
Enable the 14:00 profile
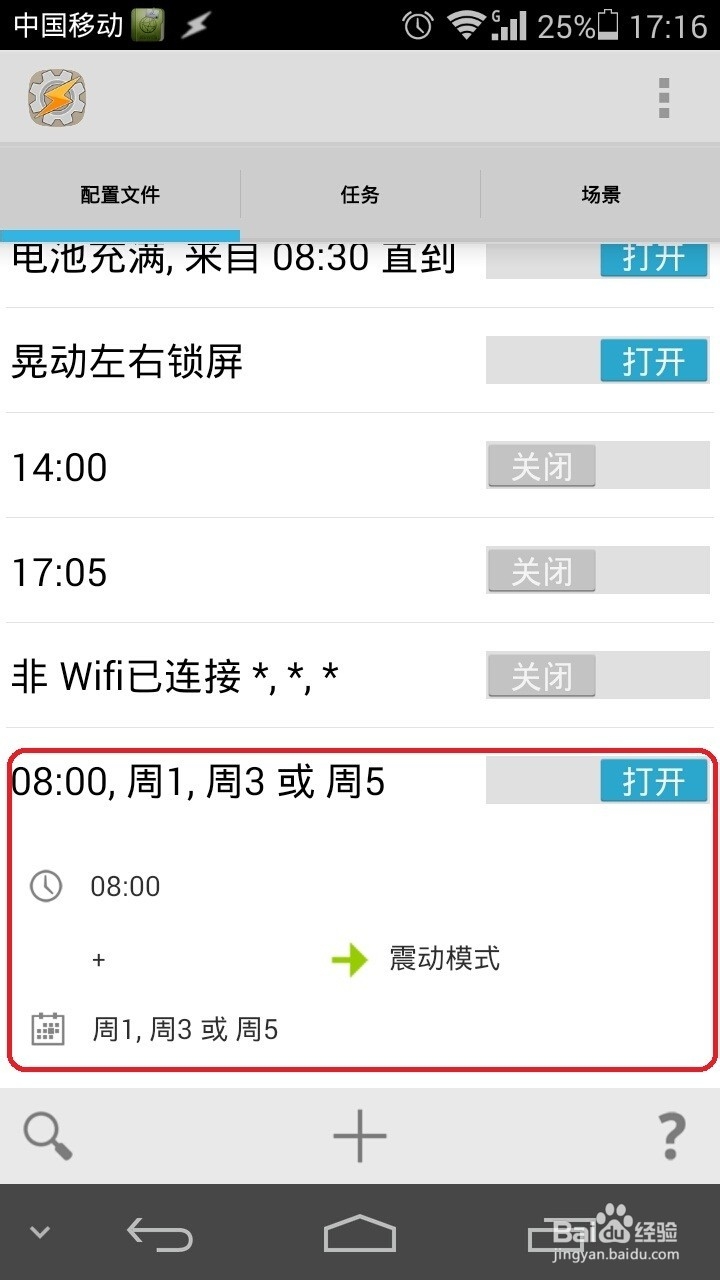(540, 465)
